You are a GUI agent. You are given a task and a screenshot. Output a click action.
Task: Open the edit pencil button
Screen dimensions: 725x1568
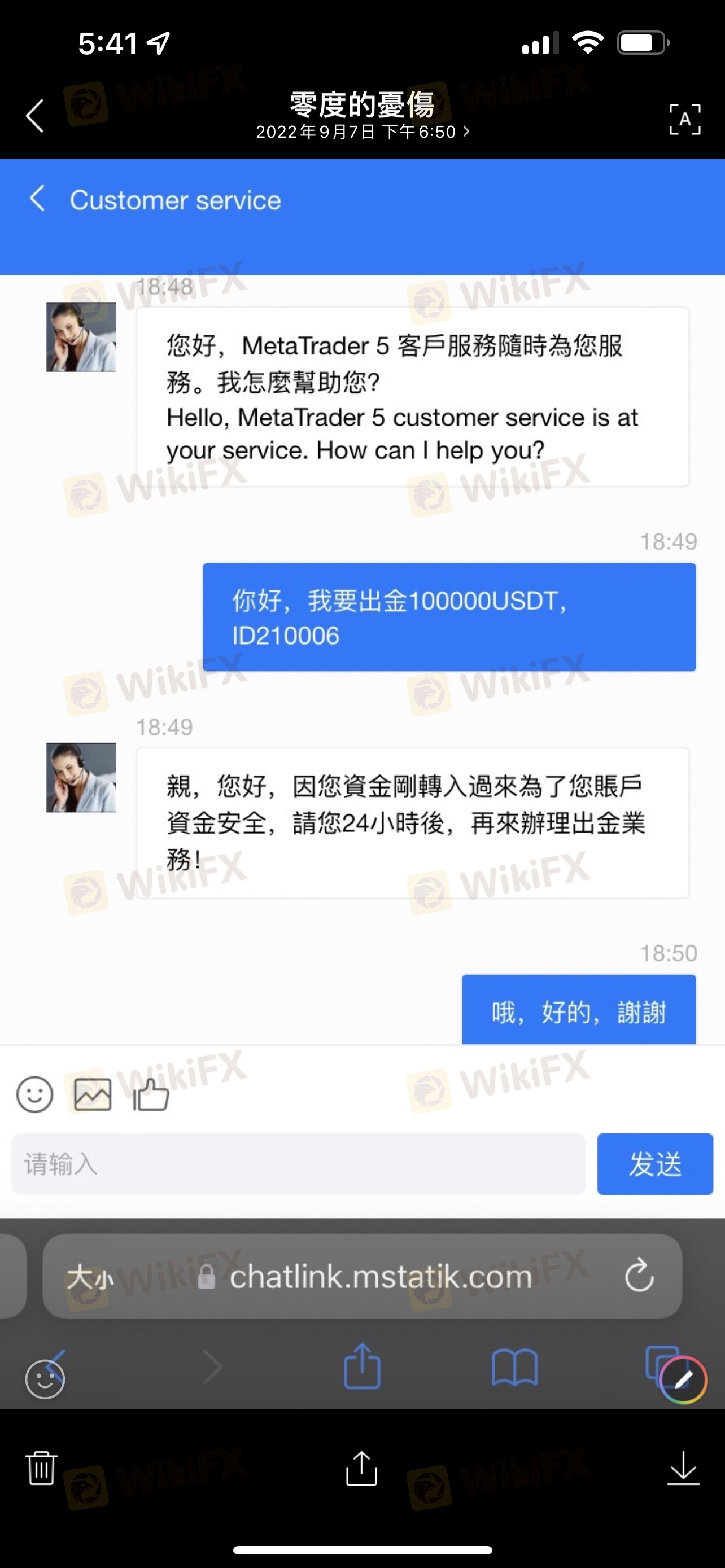(x=683, y=1380)
